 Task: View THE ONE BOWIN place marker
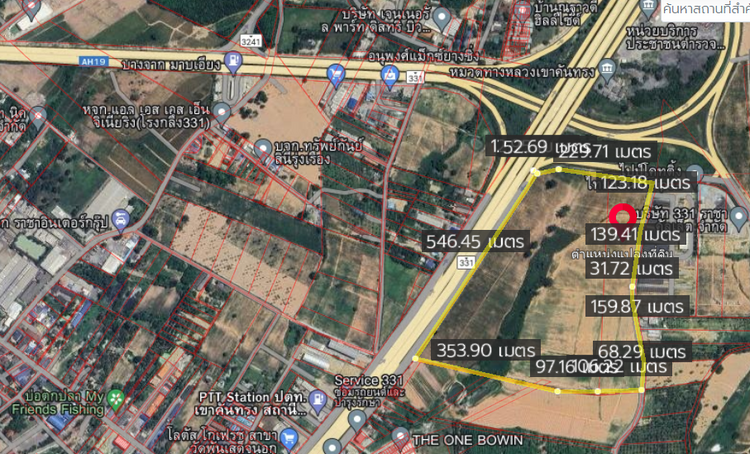point(402,437)
